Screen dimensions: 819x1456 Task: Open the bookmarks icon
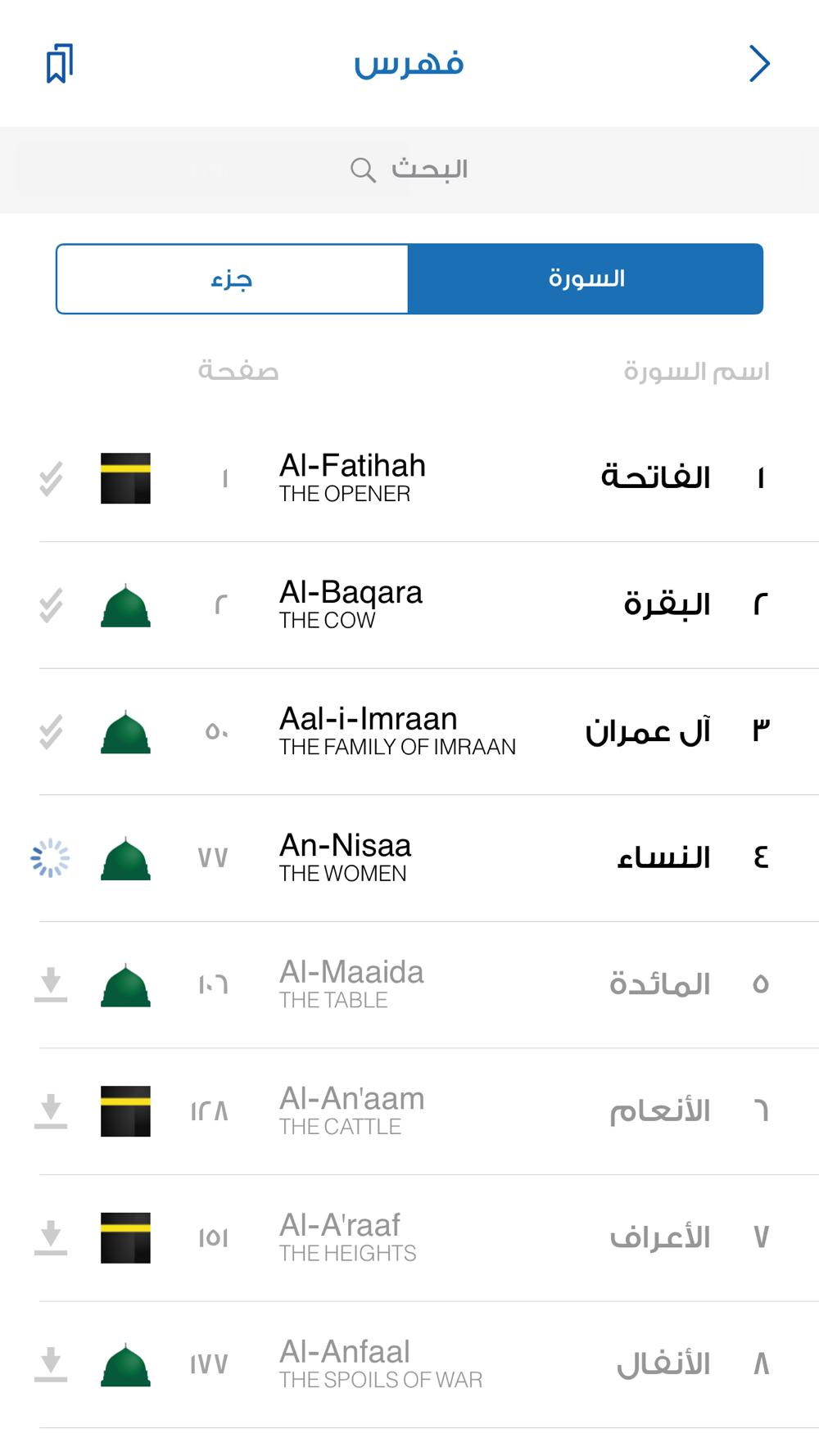point(59,64)
